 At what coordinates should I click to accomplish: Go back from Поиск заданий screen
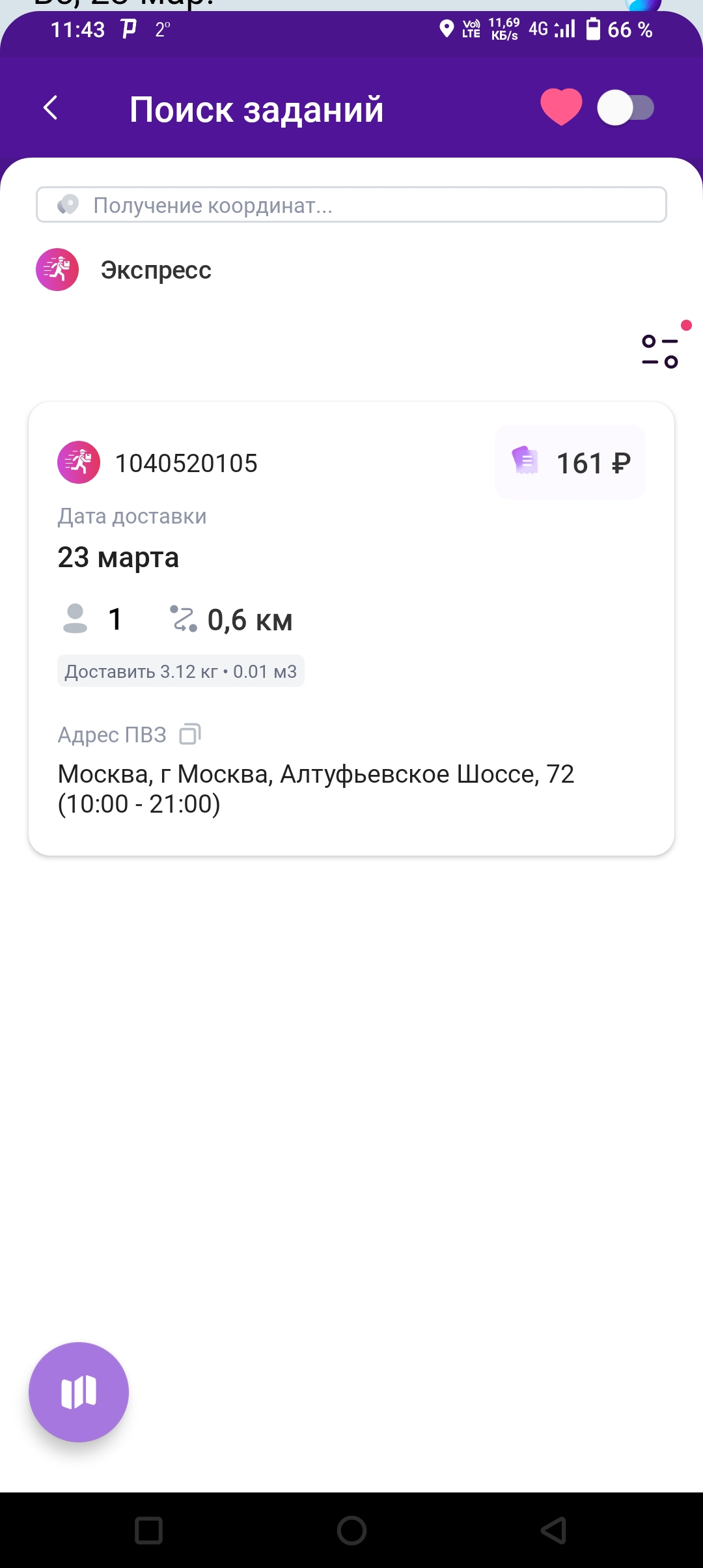(51, 108)
